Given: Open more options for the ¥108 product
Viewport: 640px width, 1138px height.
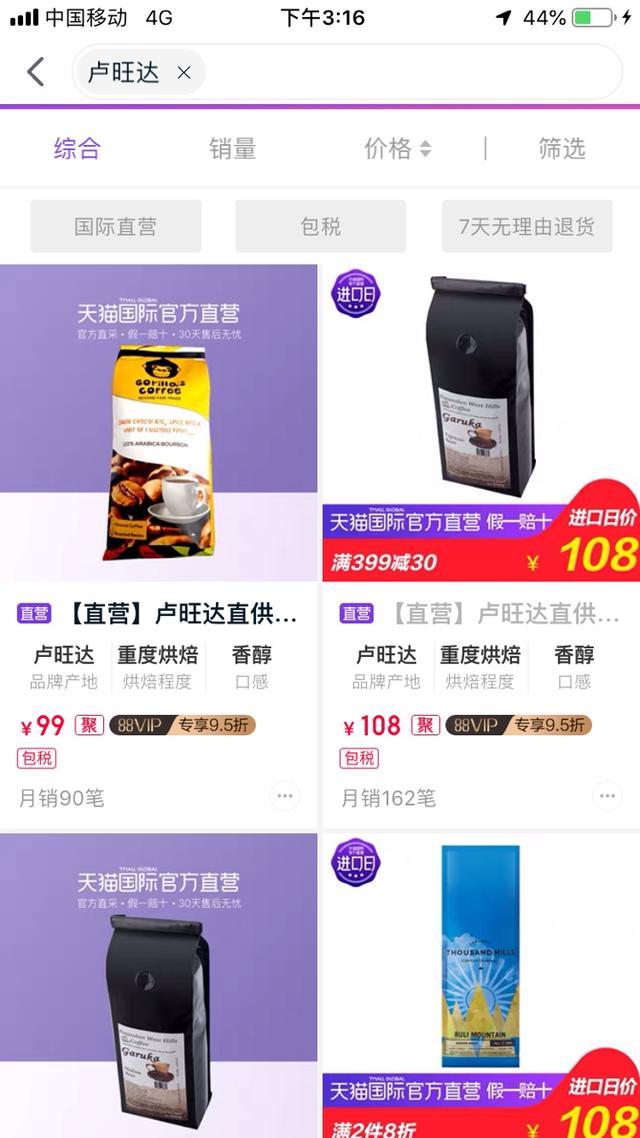Looking at the screenshot, I should [607, 796].
